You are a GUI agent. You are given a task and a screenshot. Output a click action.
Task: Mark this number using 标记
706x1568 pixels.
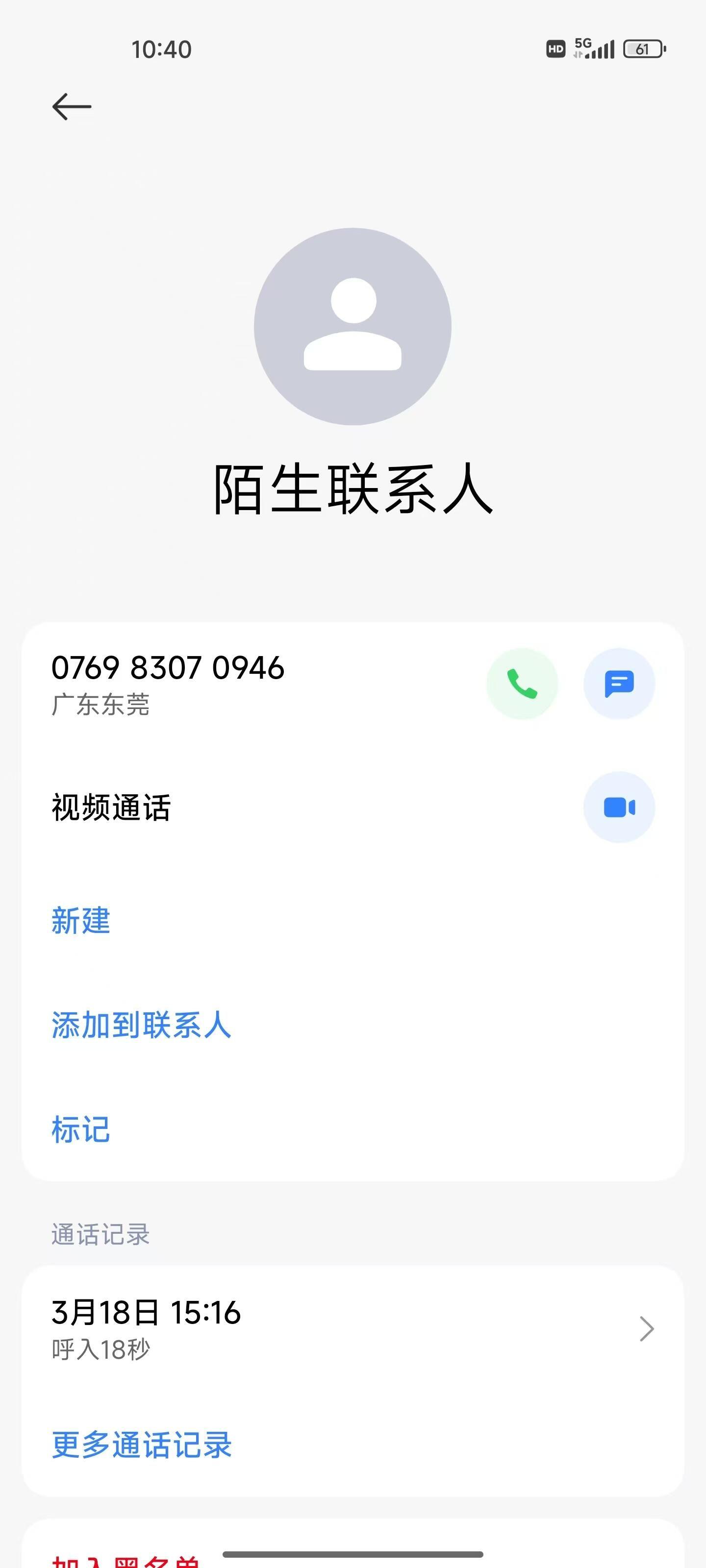point(81,1130)
